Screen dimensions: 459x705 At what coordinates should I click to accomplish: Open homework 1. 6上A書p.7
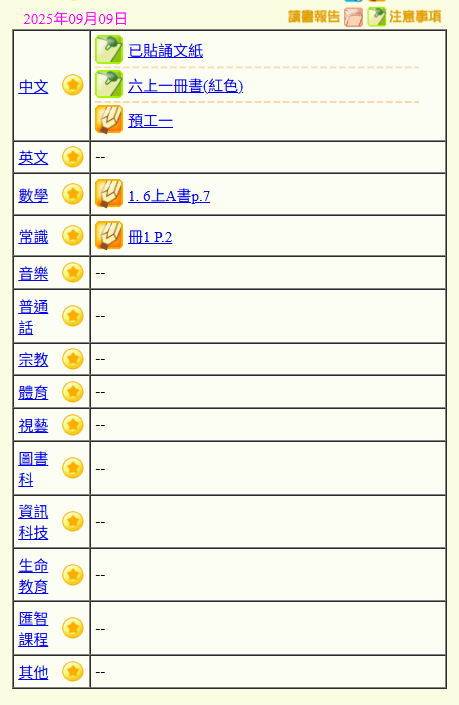coord(169,196)
